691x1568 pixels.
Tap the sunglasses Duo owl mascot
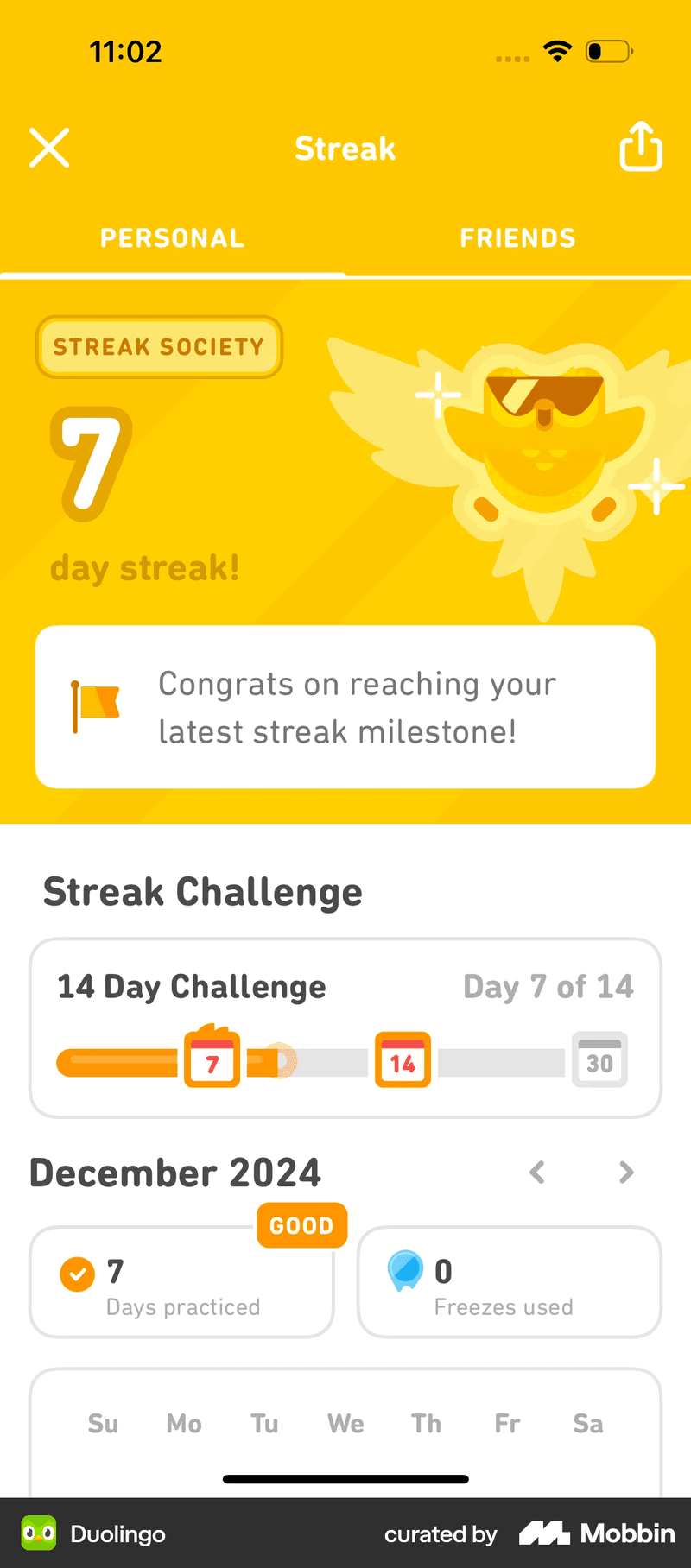pos(544,440)
